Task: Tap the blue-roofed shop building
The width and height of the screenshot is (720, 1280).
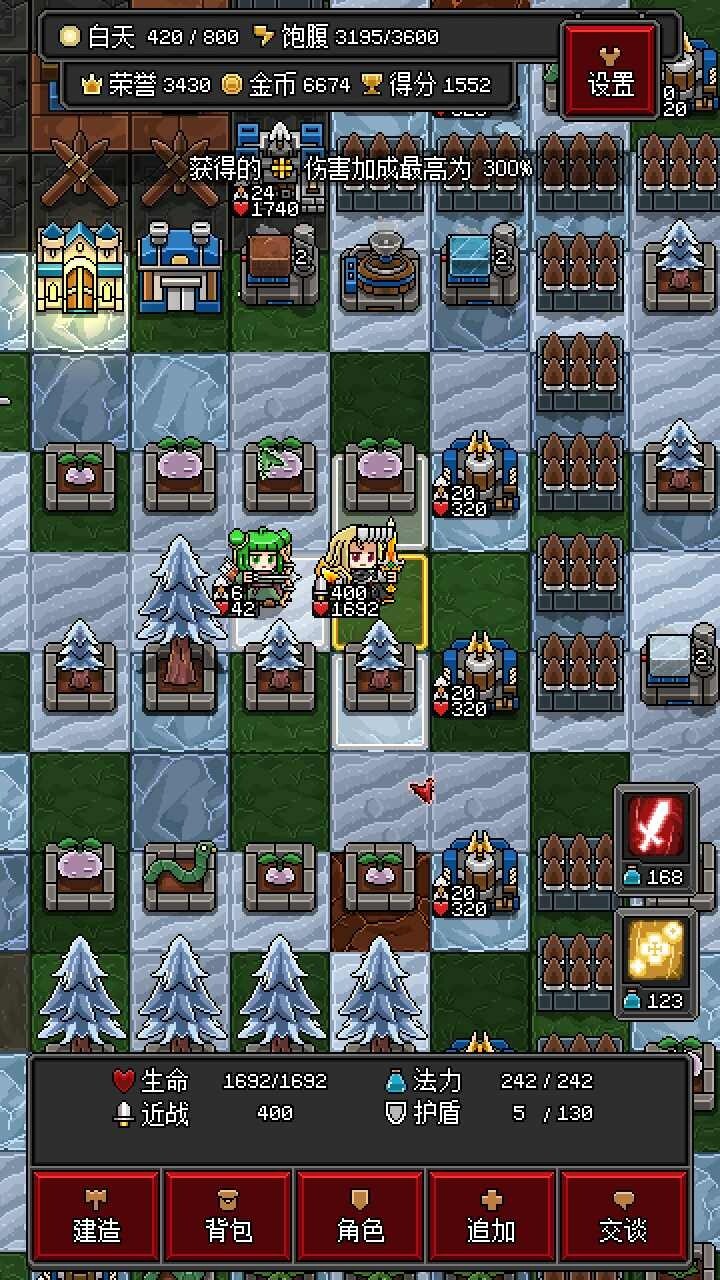Action: 178,270
